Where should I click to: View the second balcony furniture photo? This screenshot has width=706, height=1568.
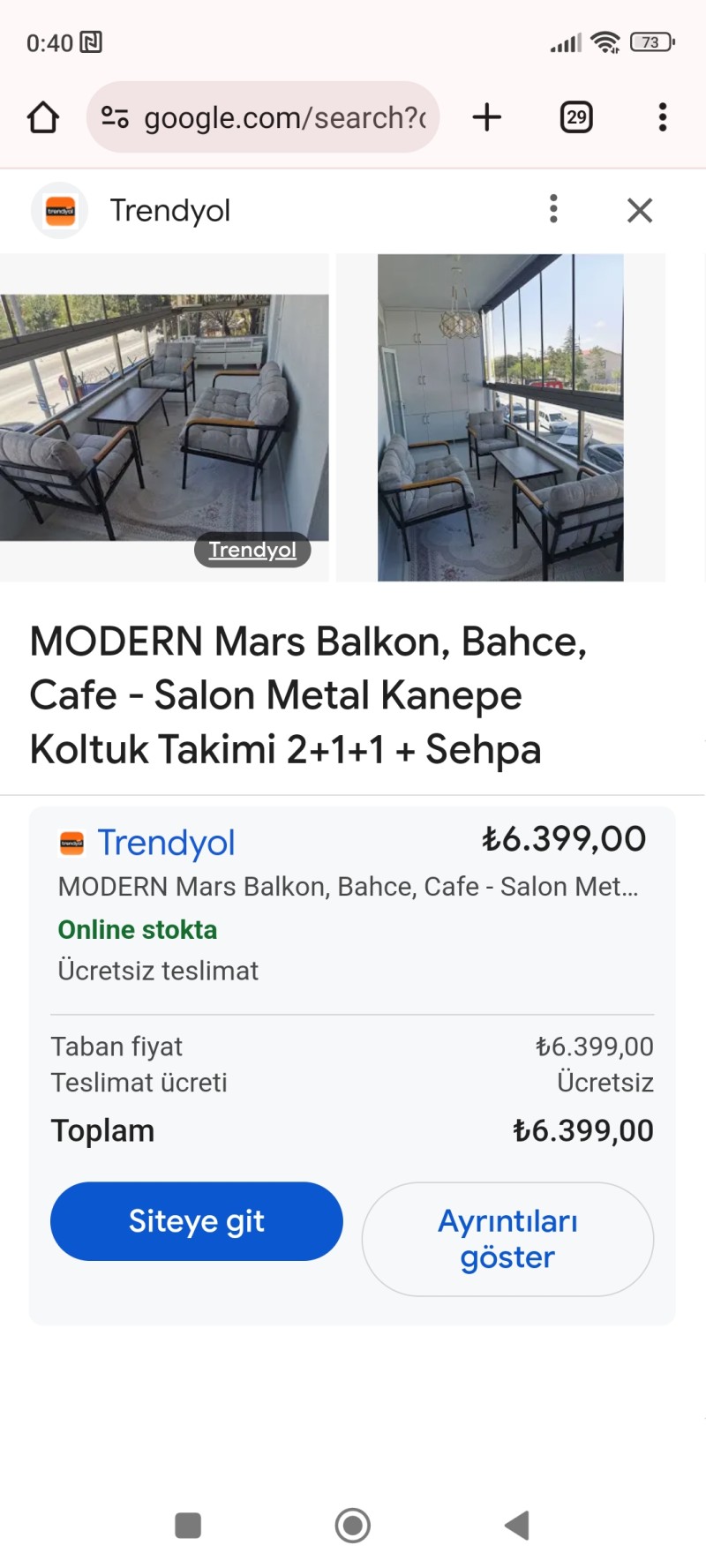pyautogui.click(x=500, y=417)
